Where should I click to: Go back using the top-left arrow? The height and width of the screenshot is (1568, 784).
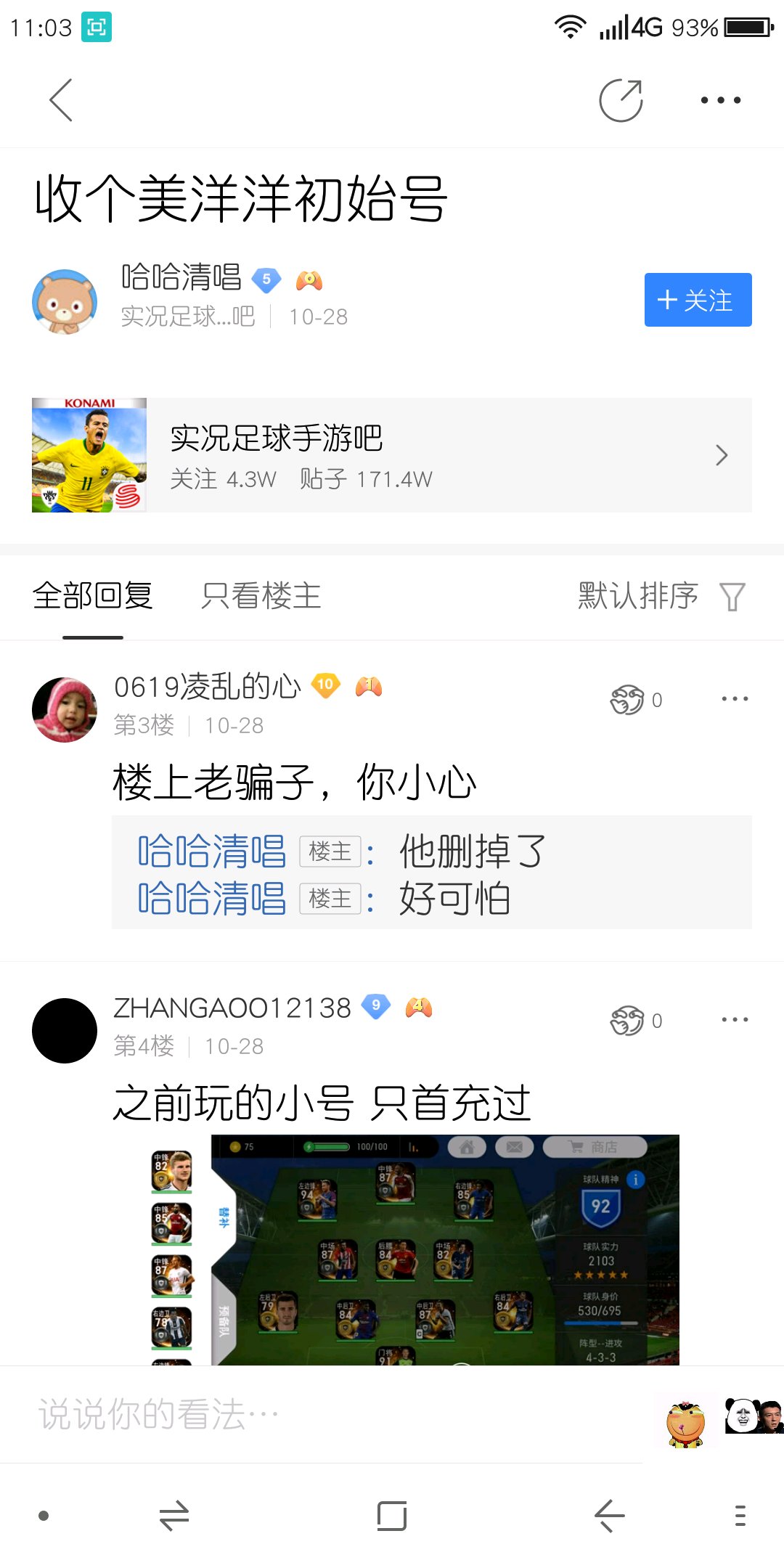pyautogui.click(x=61, y=100)
